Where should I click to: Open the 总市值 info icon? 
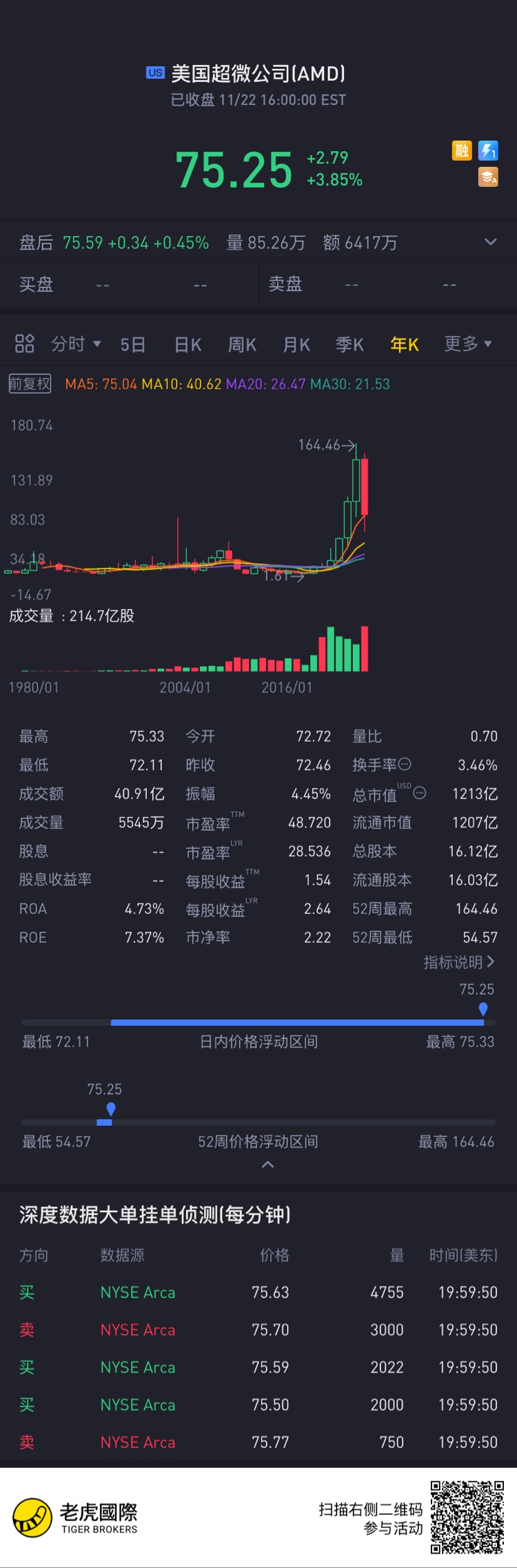(420, 794)
